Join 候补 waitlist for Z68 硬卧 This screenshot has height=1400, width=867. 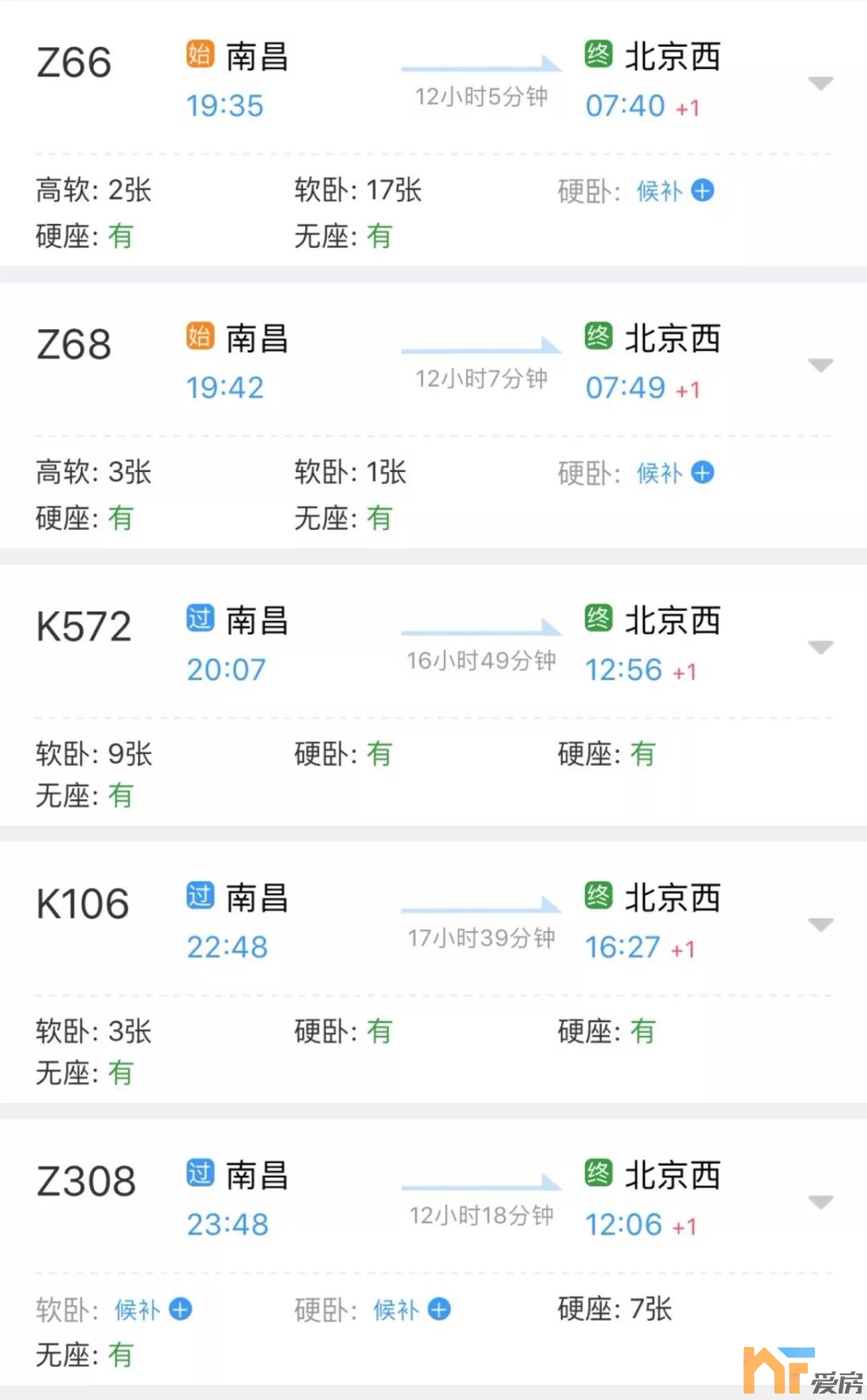675,473
